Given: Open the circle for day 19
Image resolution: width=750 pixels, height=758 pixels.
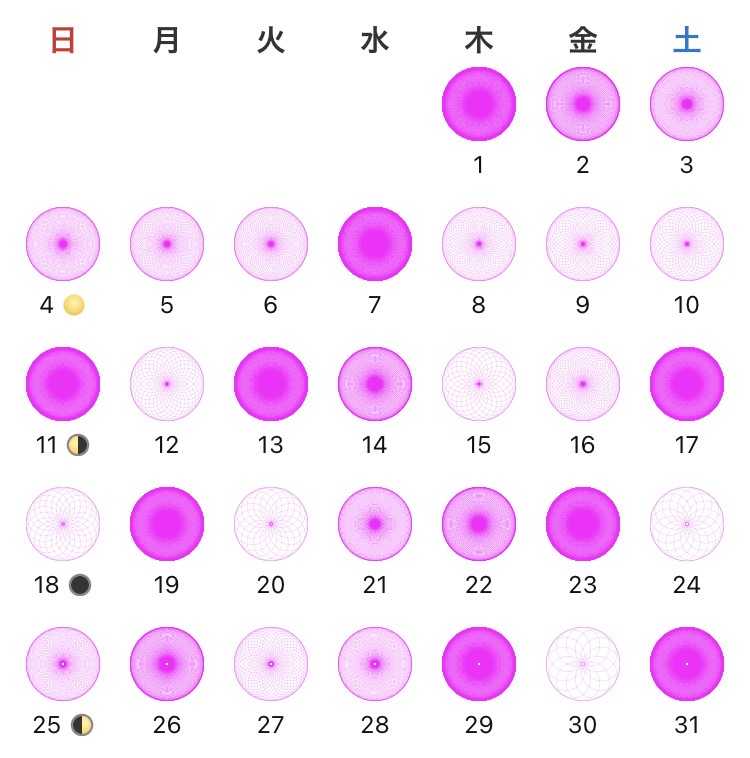Looking at the screenshot, I should (167, 524).
